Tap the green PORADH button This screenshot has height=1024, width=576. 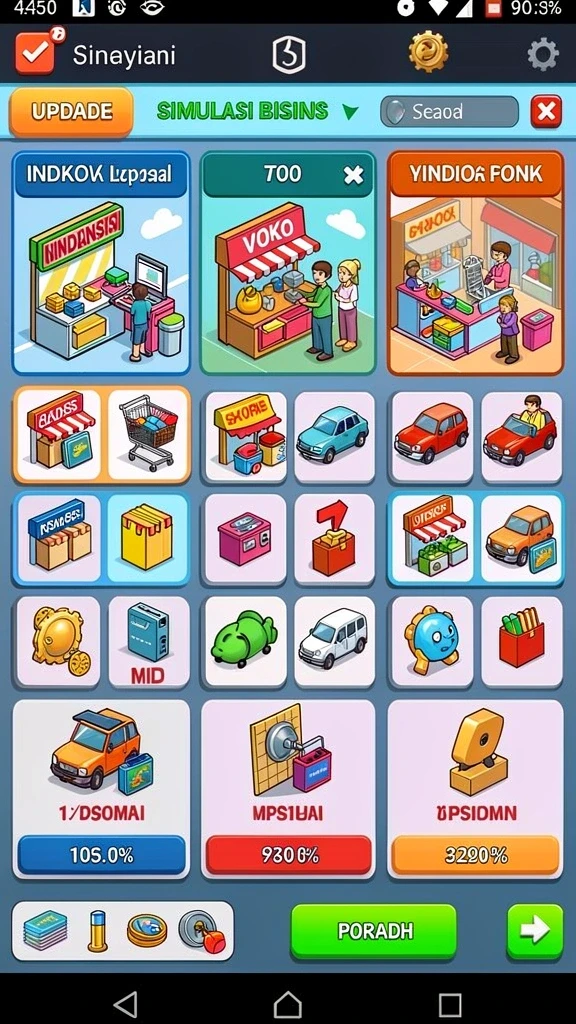374,931
